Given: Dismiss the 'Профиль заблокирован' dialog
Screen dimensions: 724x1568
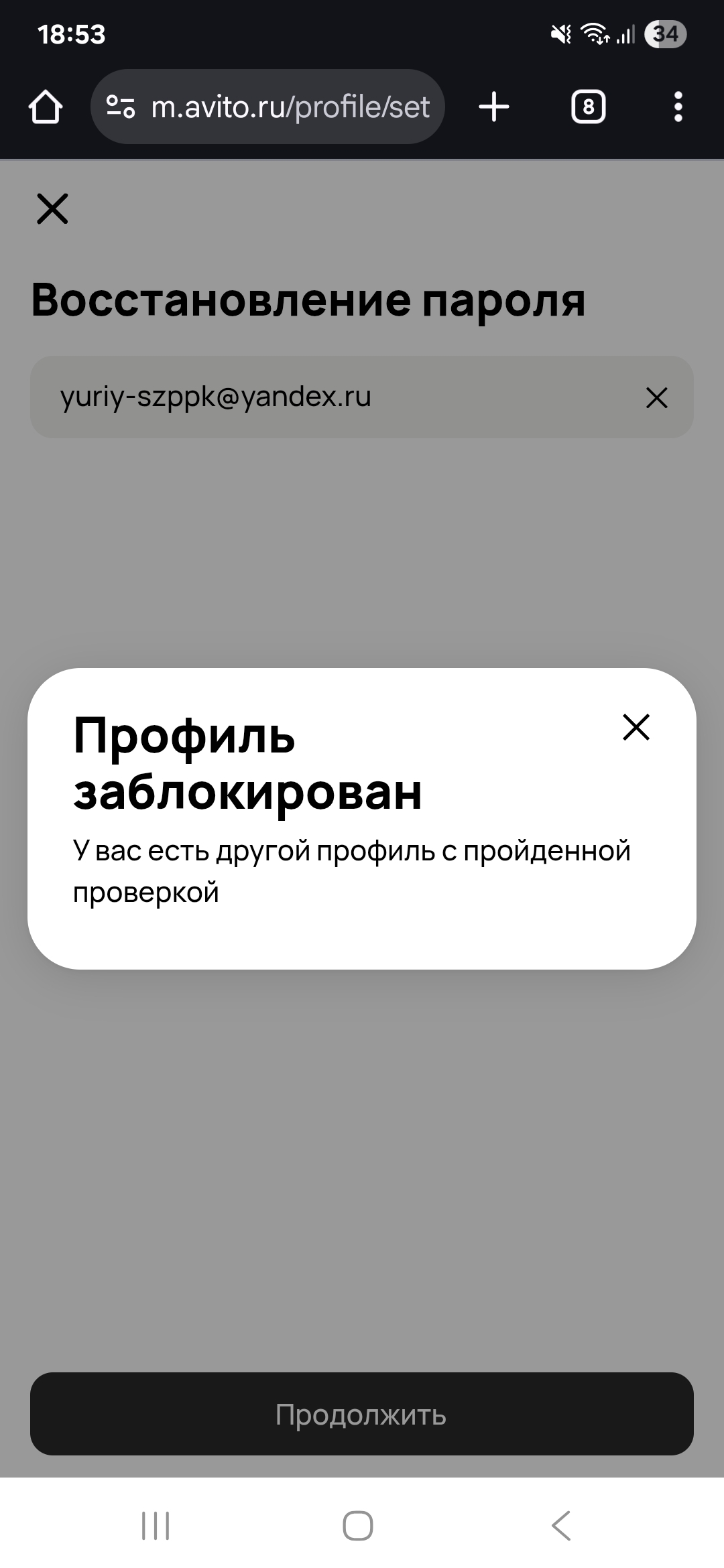Looking at the screenshot, I should (x=636, y=727).
